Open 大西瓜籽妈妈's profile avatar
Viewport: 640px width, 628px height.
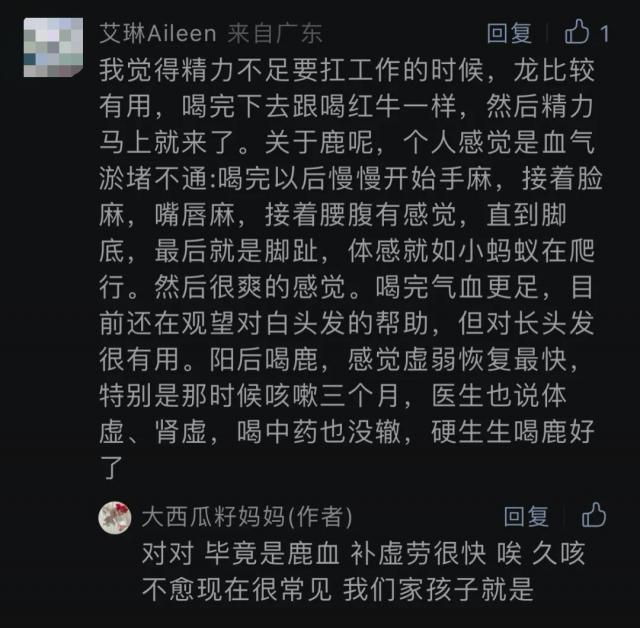coord(116,517)
